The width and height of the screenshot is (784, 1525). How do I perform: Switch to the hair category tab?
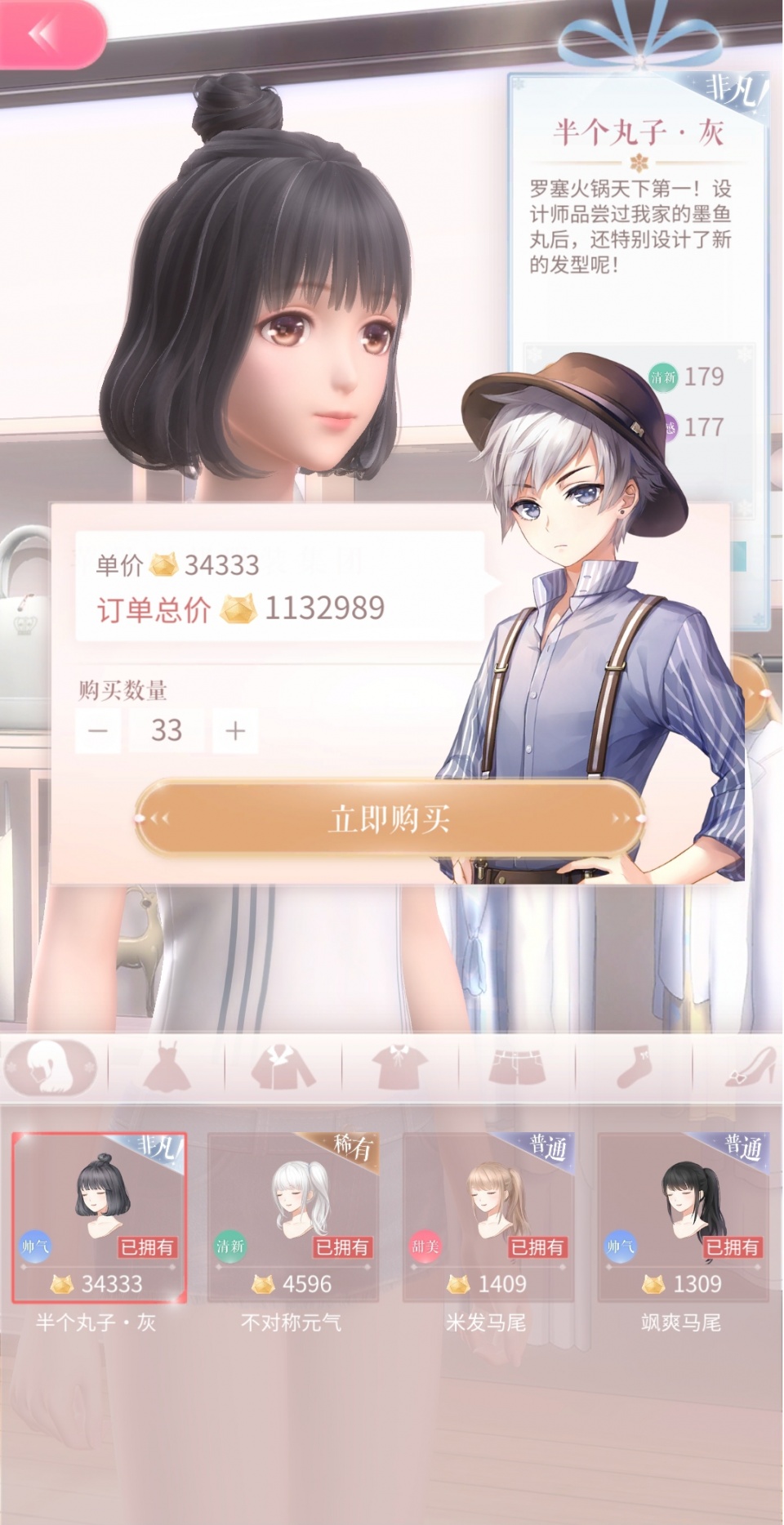pos(51,1068)
